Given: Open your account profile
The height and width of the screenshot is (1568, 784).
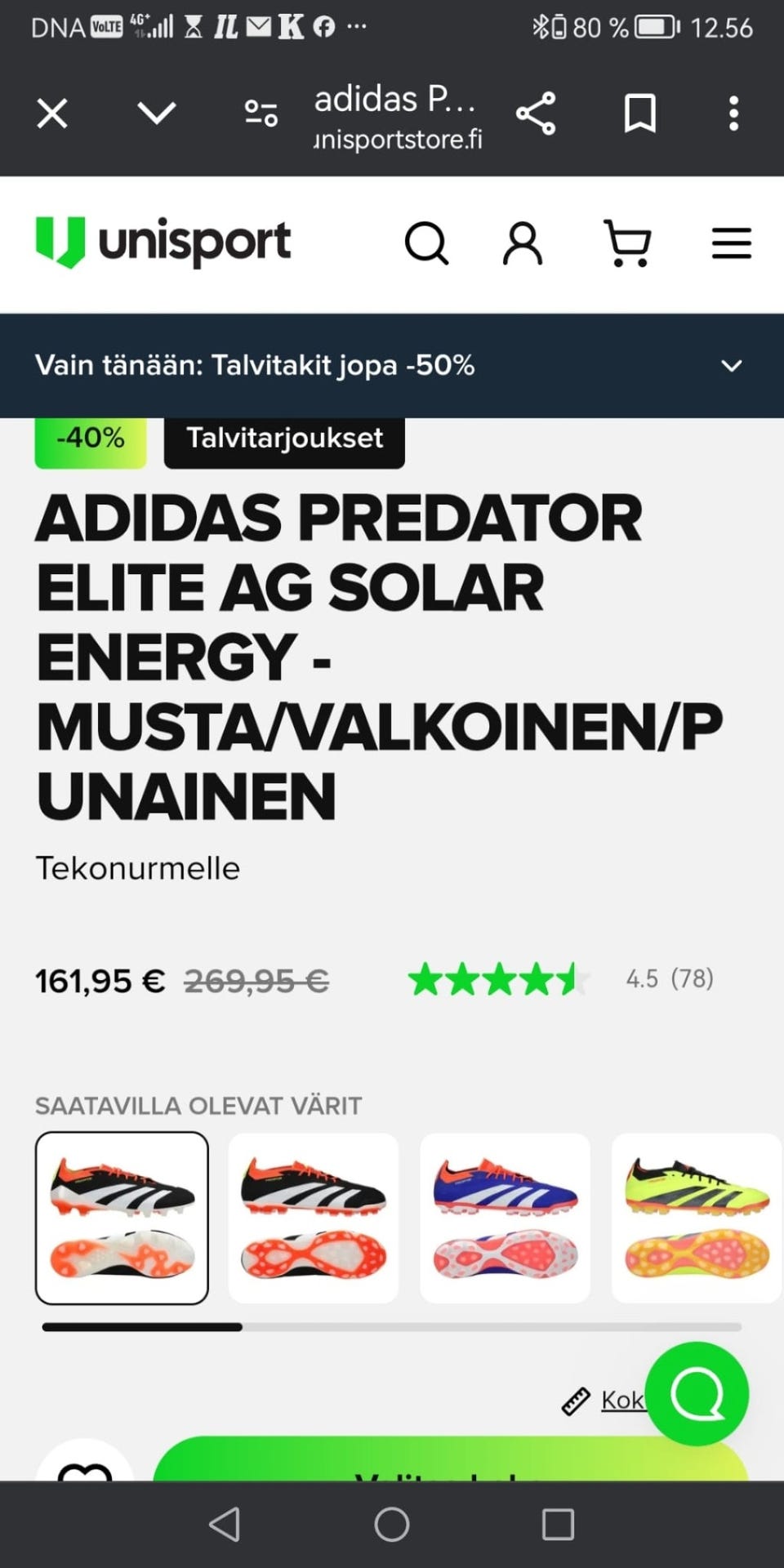Looking at the screenshot, I should [522, 242].
